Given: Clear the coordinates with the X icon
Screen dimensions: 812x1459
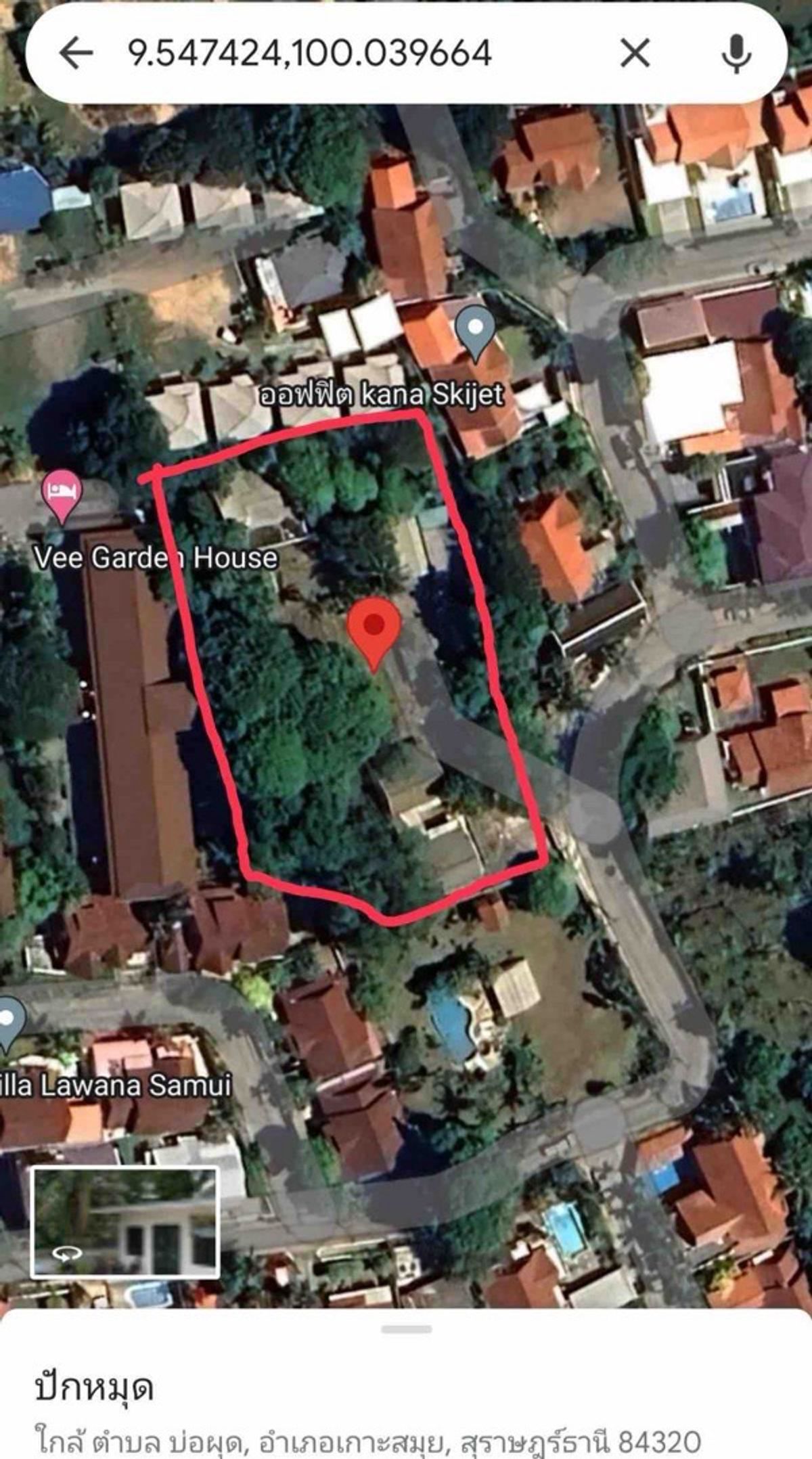Looking at the screenshot, I should point(635,53).
